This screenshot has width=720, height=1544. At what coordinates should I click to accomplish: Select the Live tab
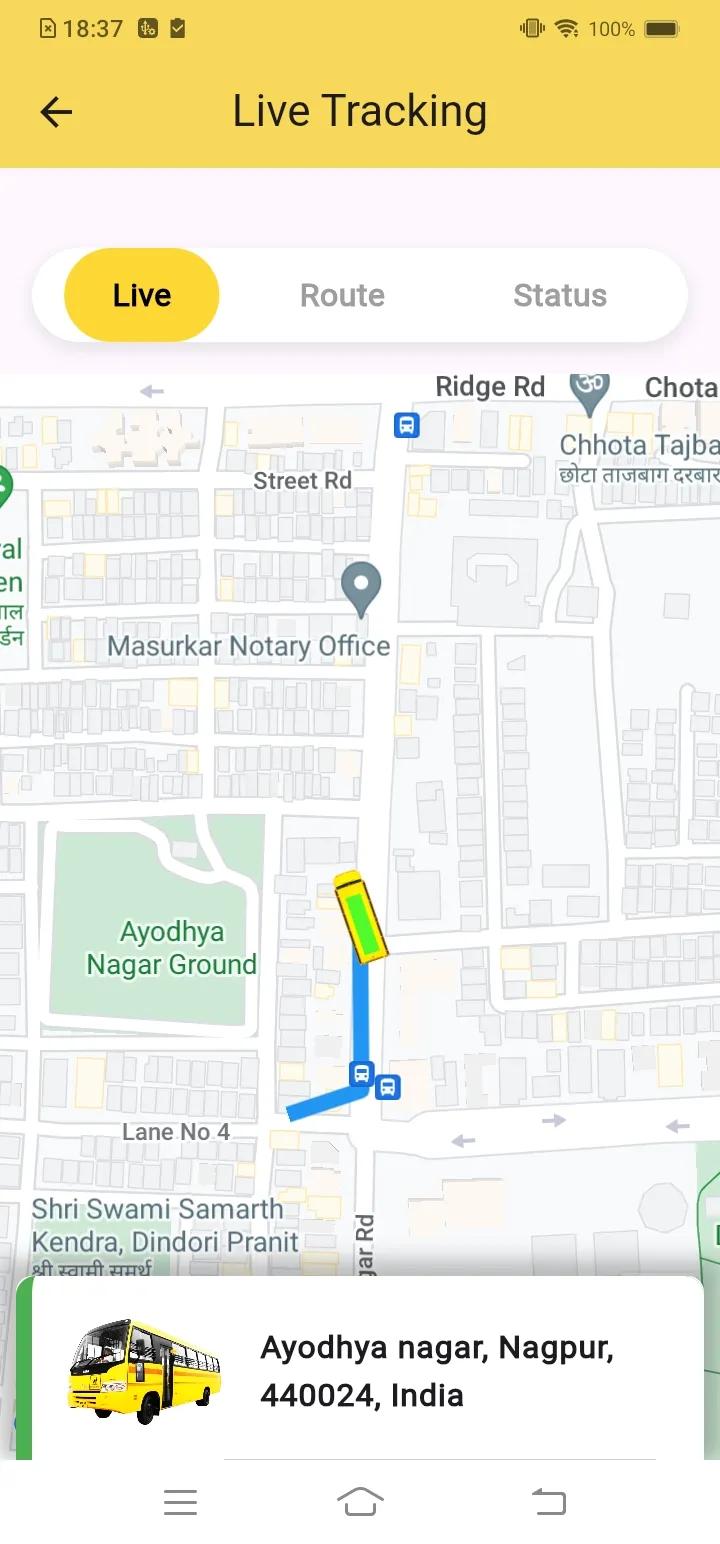pyautogui.click(x=142, y=295)
